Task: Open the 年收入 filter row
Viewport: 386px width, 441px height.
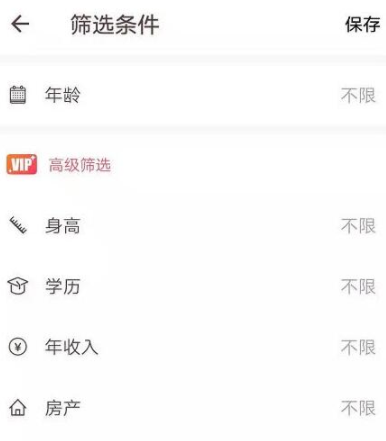Action: (193, 347)
